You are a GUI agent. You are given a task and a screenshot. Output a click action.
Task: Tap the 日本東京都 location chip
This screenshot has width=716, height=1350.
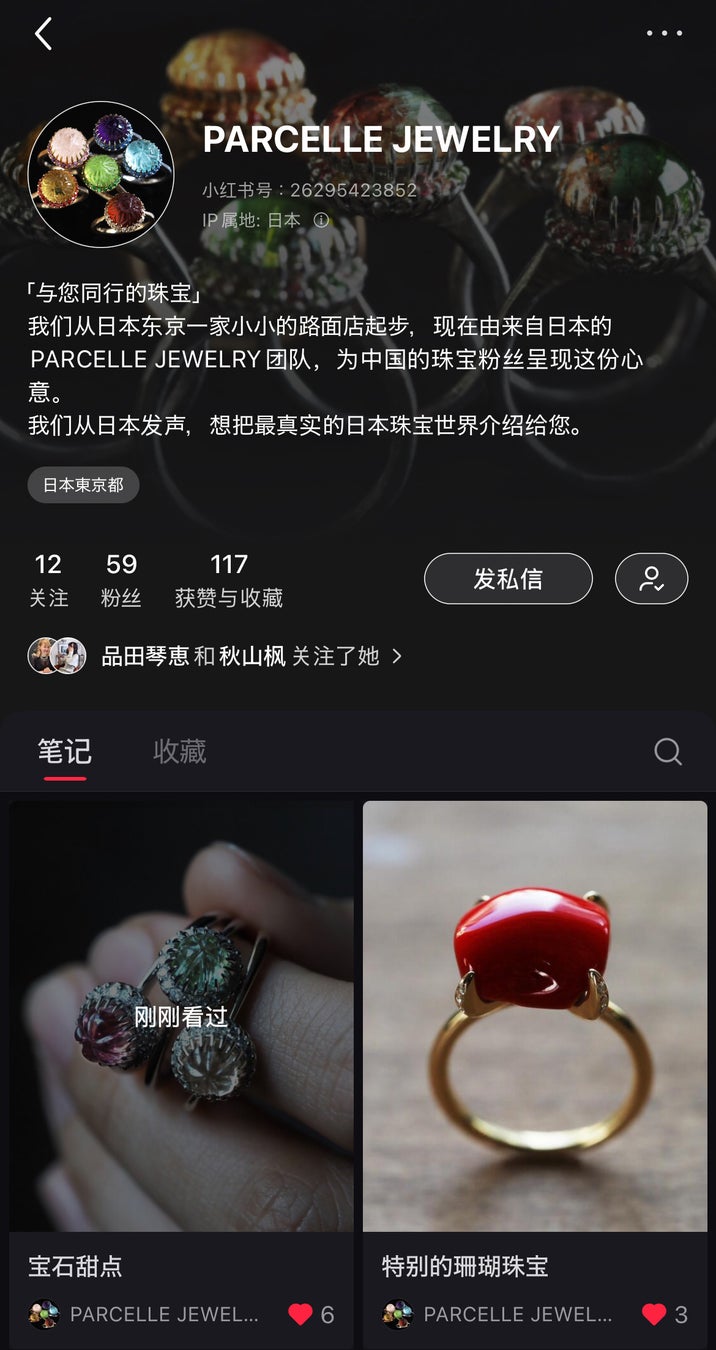click(83, 485)
